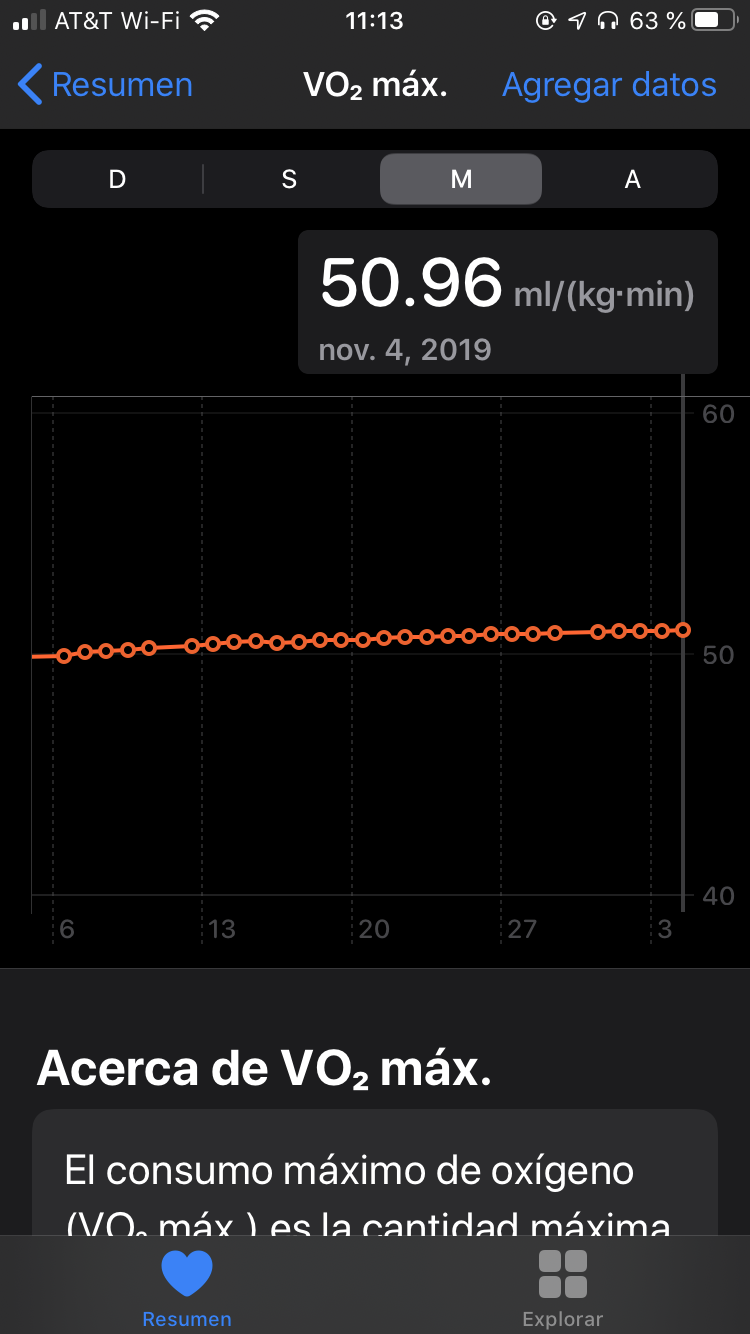Go back to Resumen

click(105, 85)
